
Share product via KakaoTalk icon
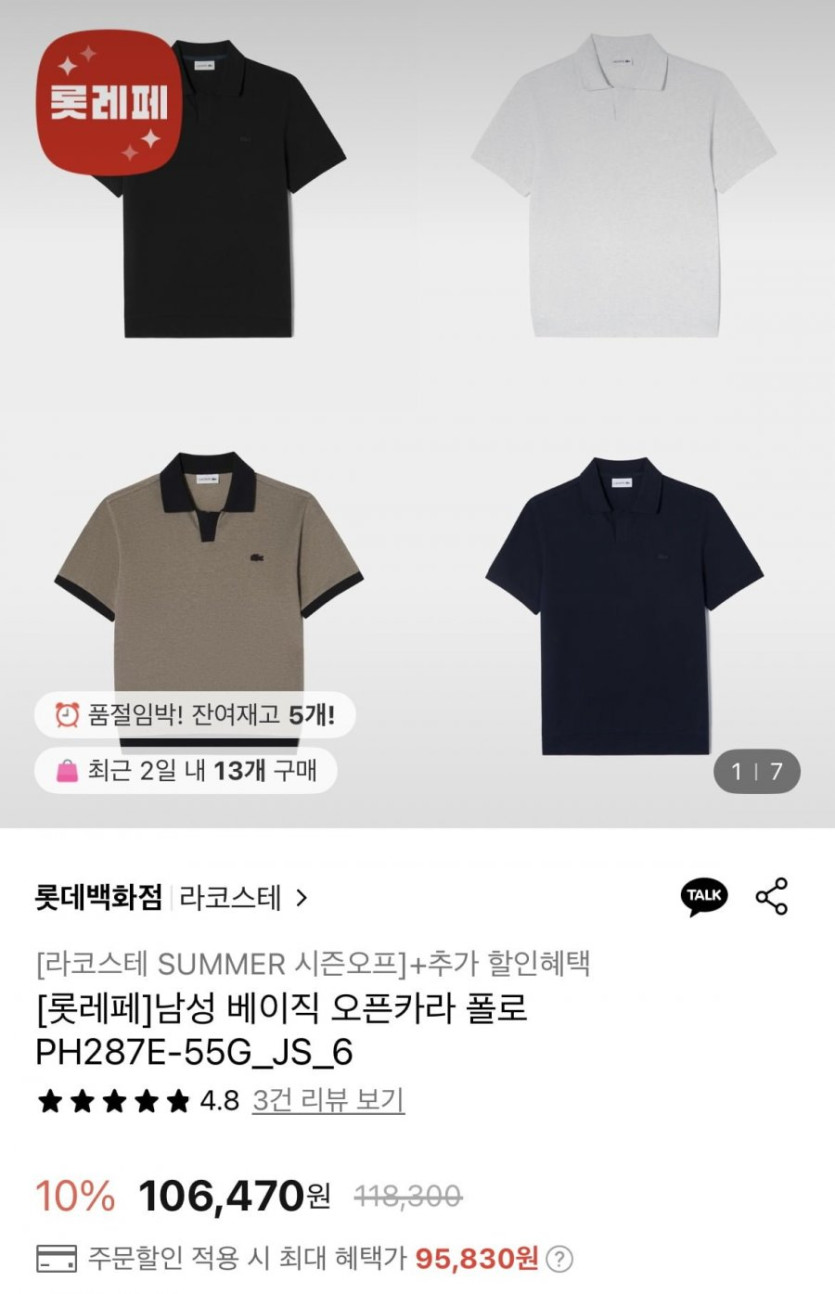click(704, 896)
